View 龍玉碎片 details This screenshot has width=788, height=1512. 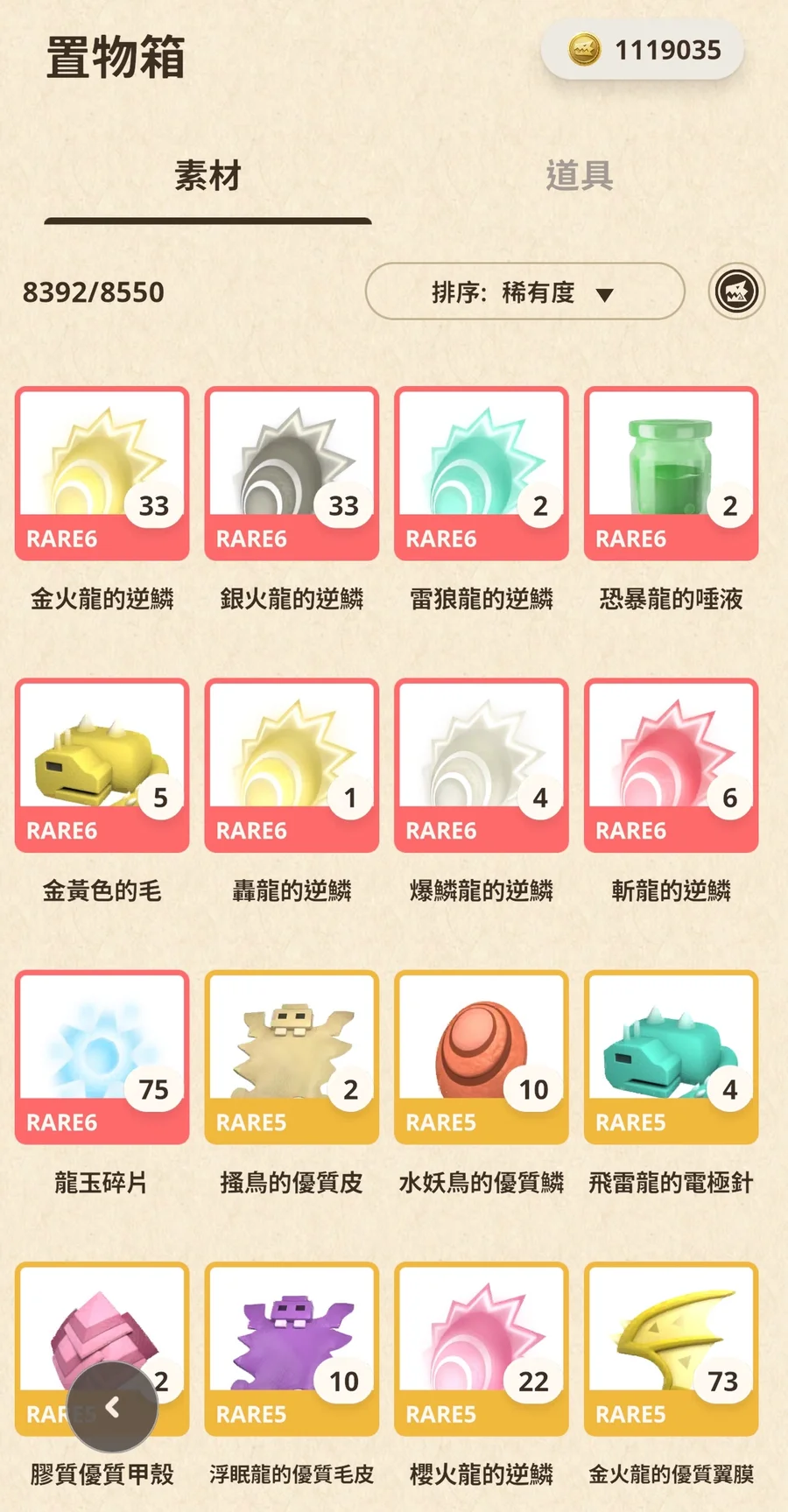102,1057
